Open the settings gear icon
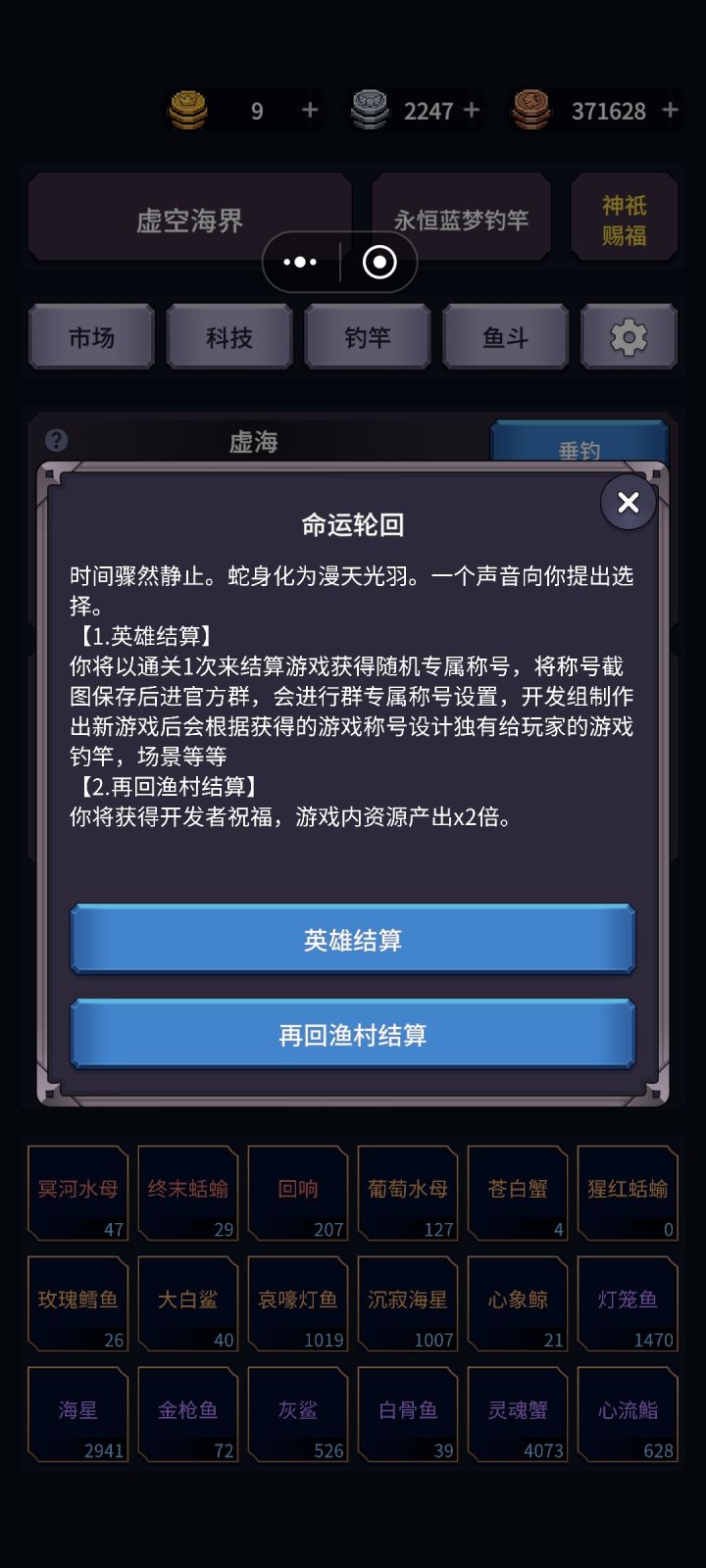 pyautogui.click(x=630, y=337)
